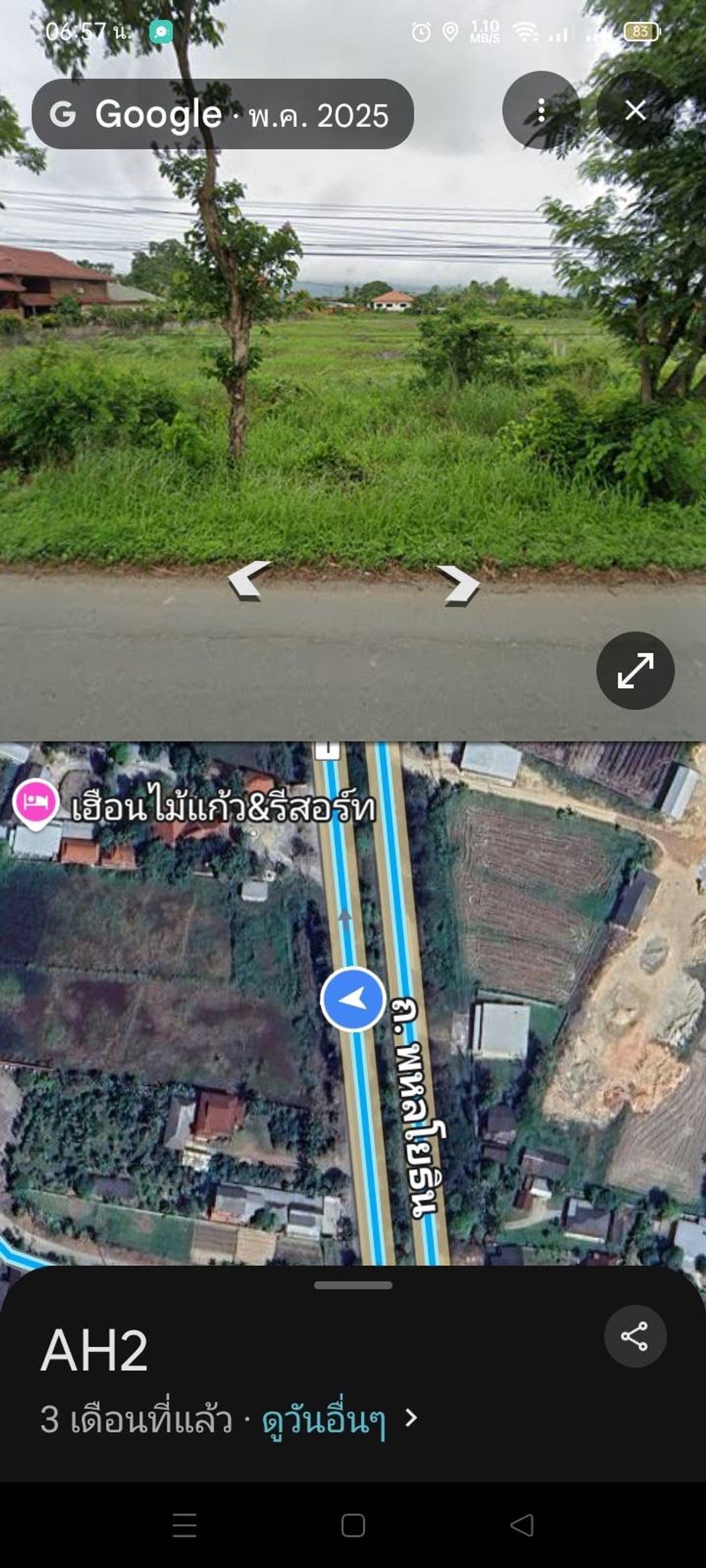Go to the phone's home screen
Viewport: 706px width, 1568px height.
[352, 1525]
